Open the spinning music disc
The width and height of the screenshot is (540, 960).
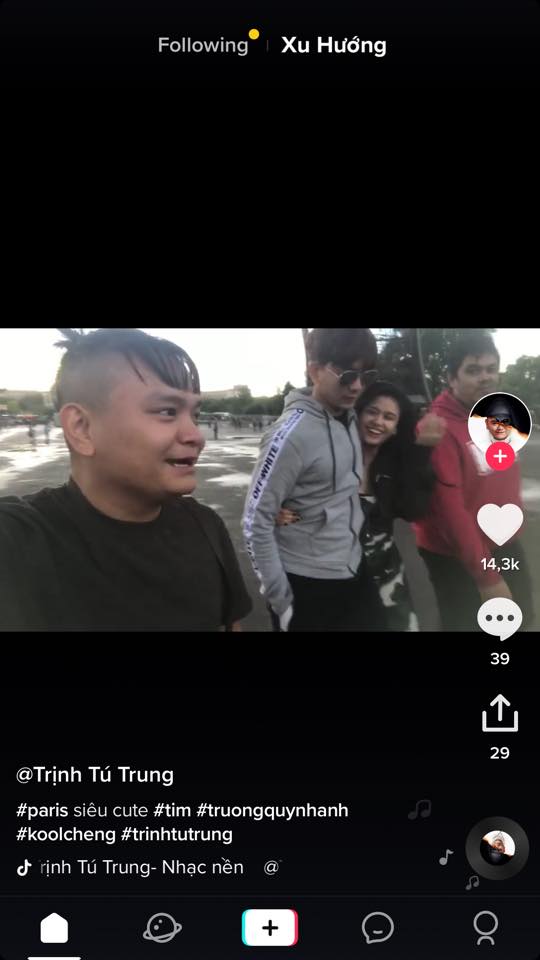(497, 848)
